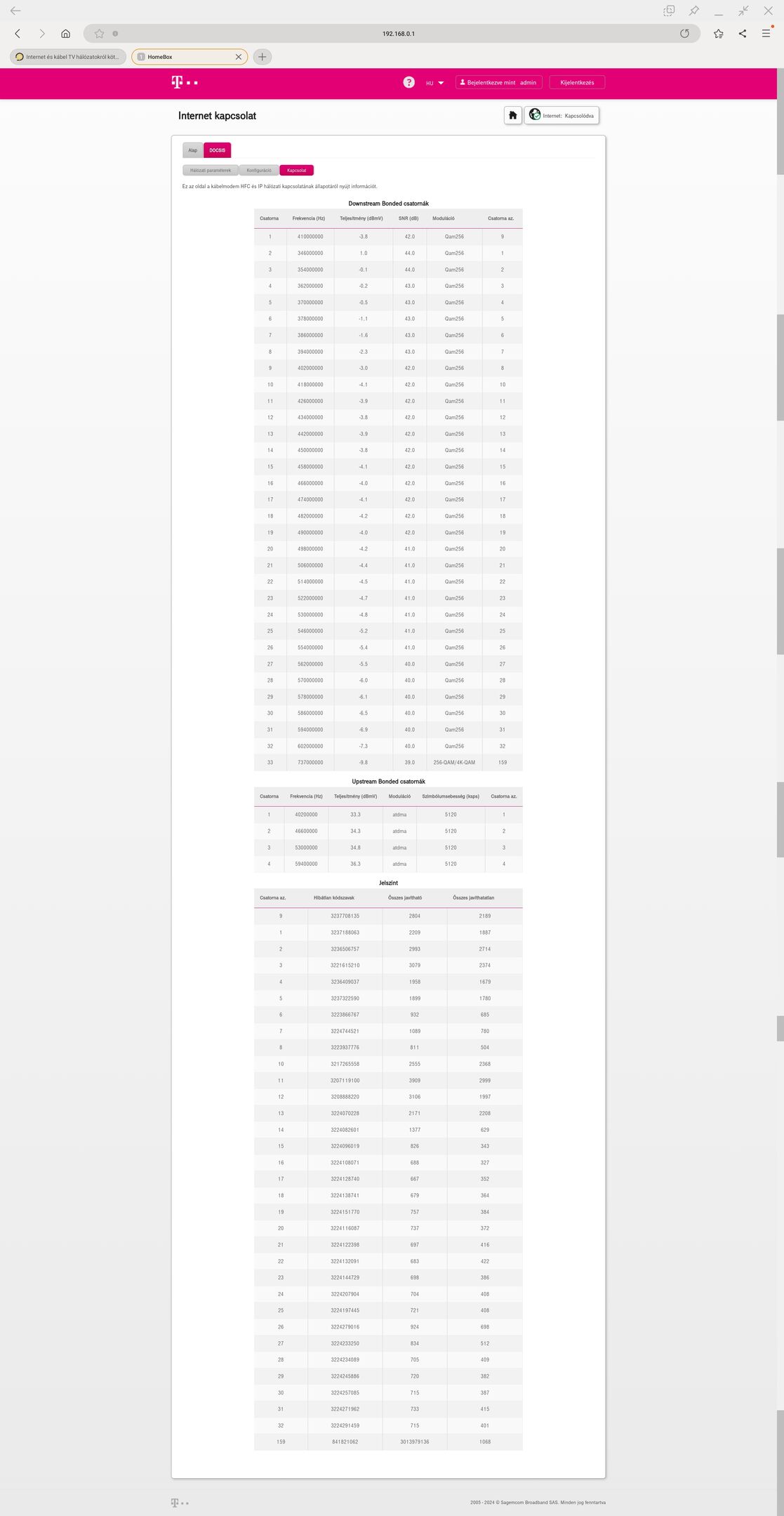The width and height of the screenshot is (784, 1516).
Task: Open the browser hamburger menu
Action: [x=766, y=34]
